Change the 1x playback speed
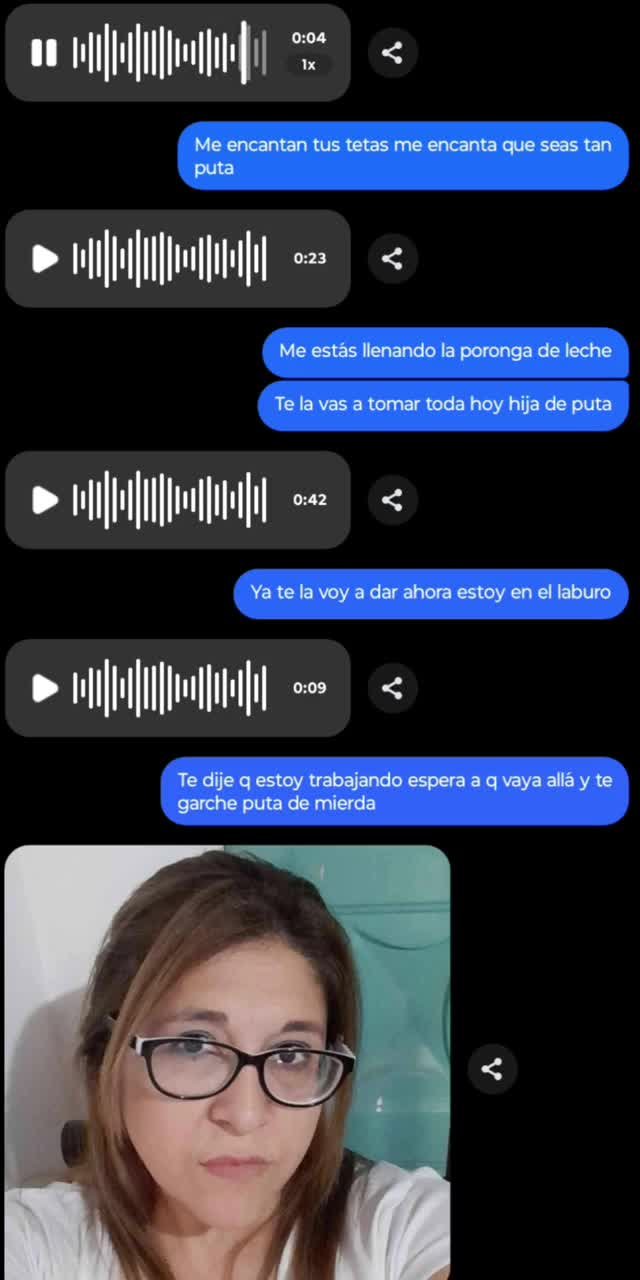Image resolution: width=640 pixels, height=1280 pixels. click(309, 64)
